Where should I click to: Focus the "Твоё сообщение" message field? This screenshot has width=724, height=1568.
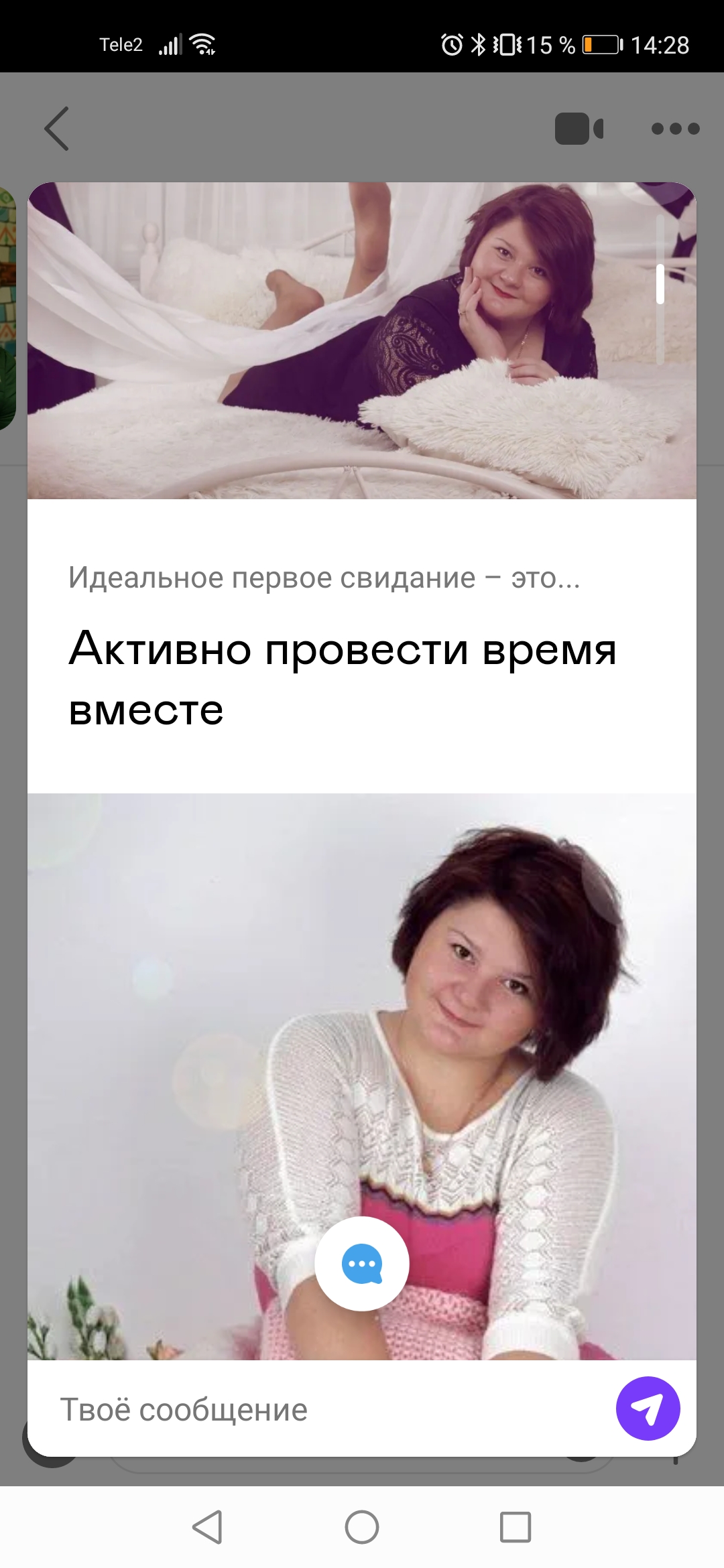(322, 1410)
